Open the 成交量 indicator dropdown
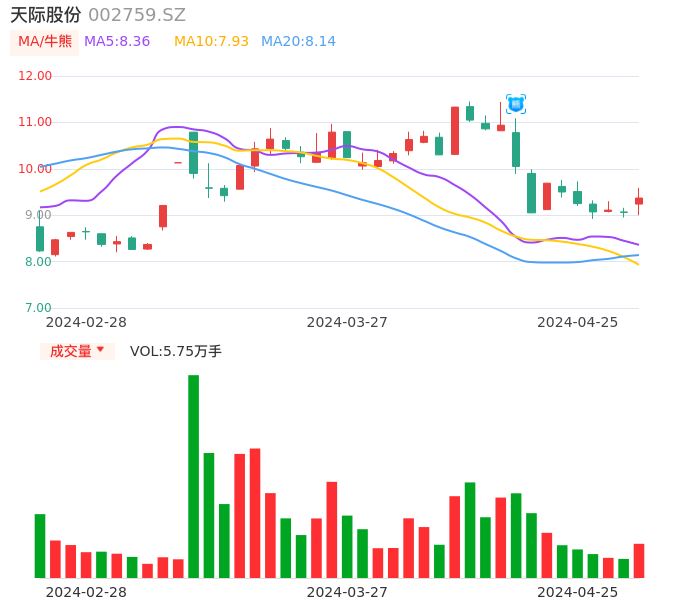Screen dimensions: 686x606 coord(77,351)
